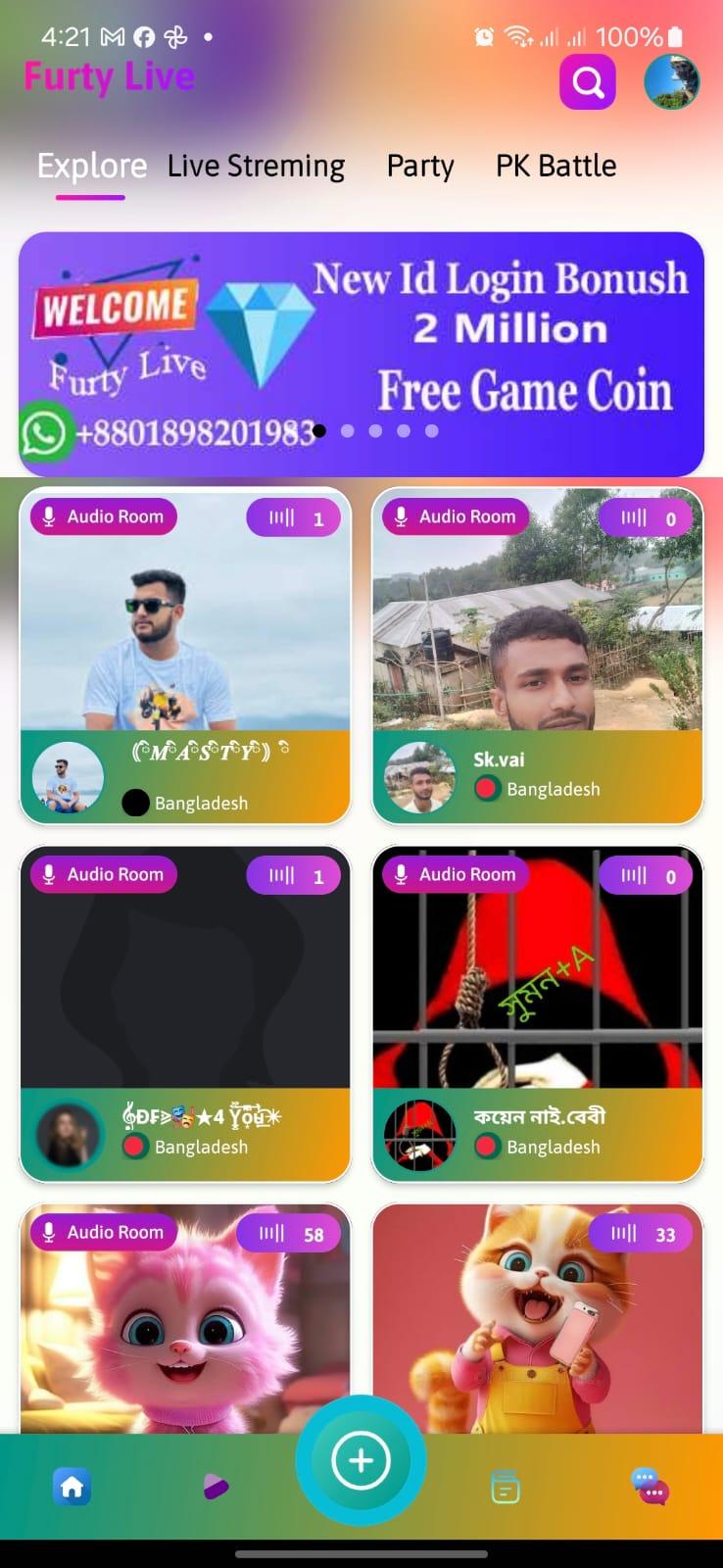Open the New Id Login Bonush banner

tap(361, 353)
